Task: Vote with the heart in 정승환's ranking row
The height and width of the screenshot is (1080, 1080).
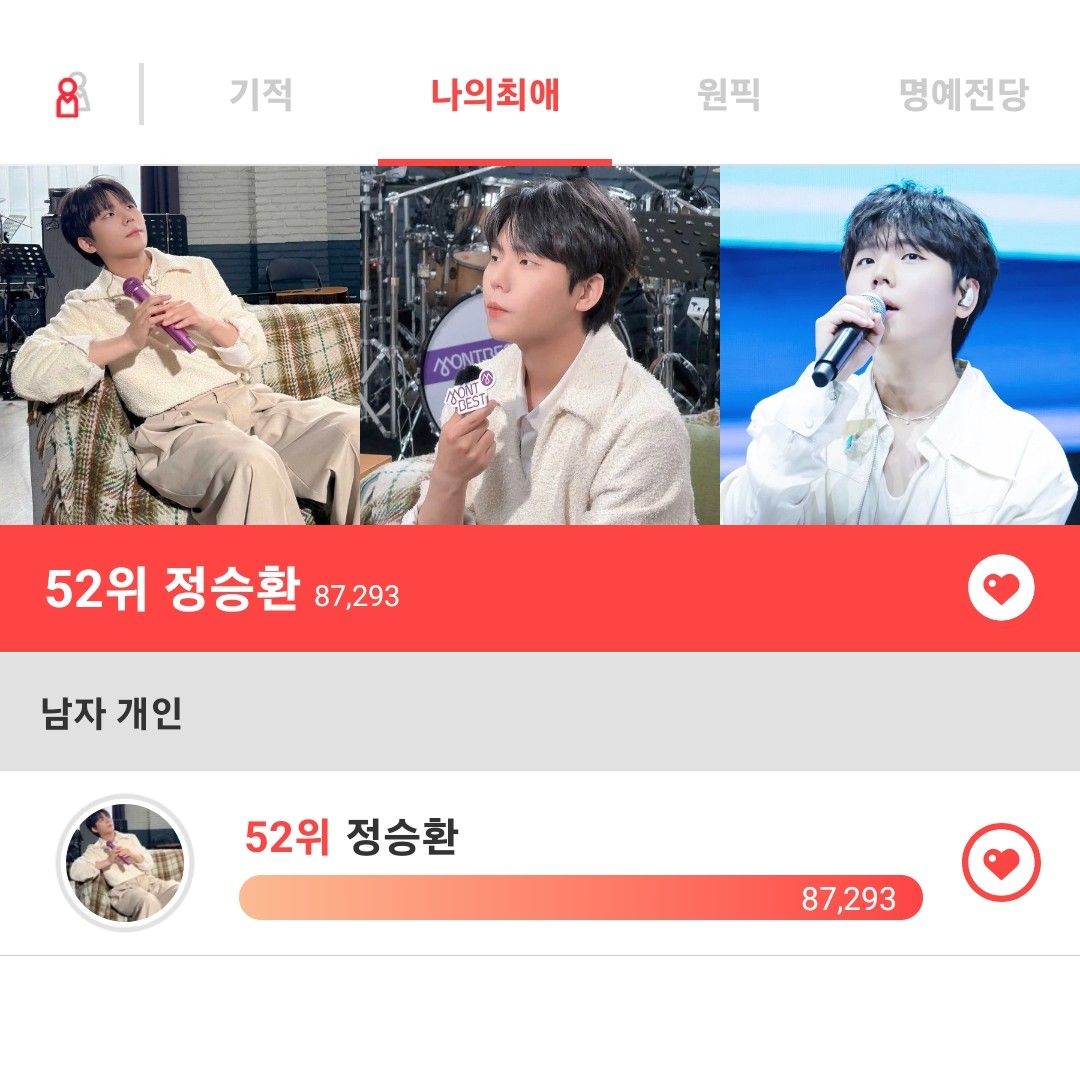Action: [x=1001, y=862]
